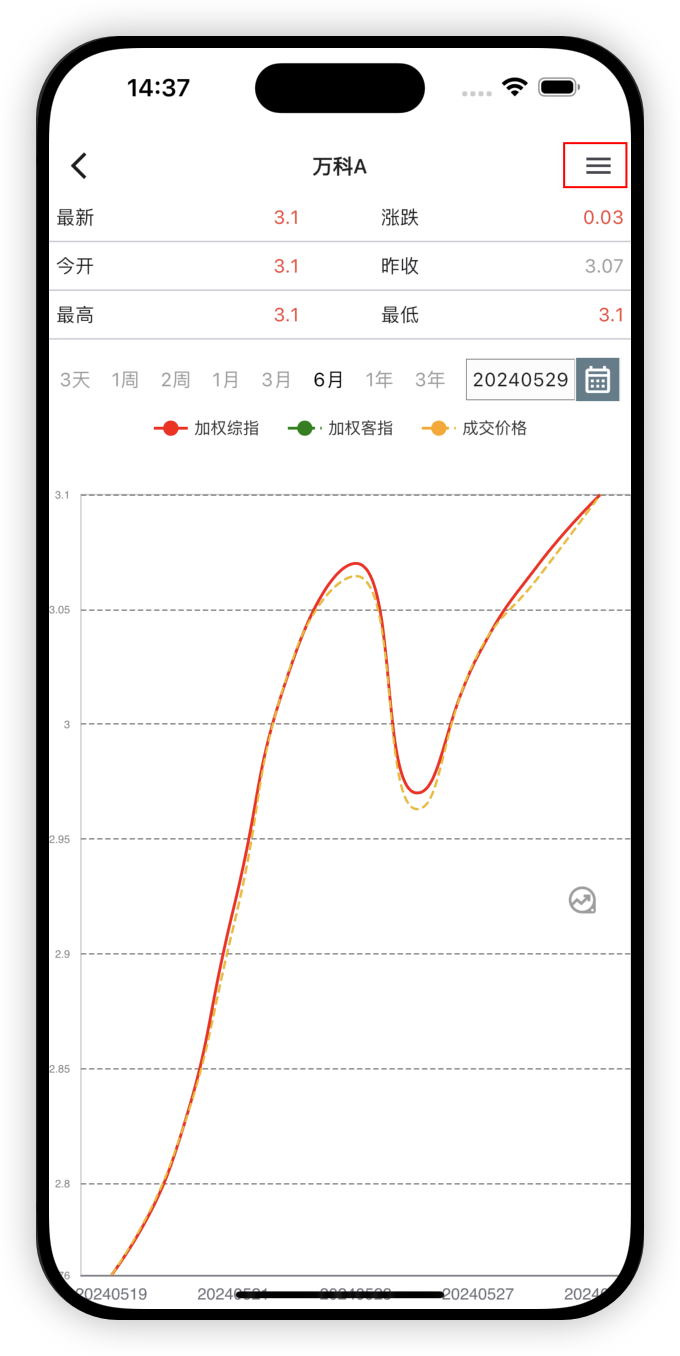Choose the 2周 time range
Viewport: 680px width, 1356px height.
click(175, 380)
